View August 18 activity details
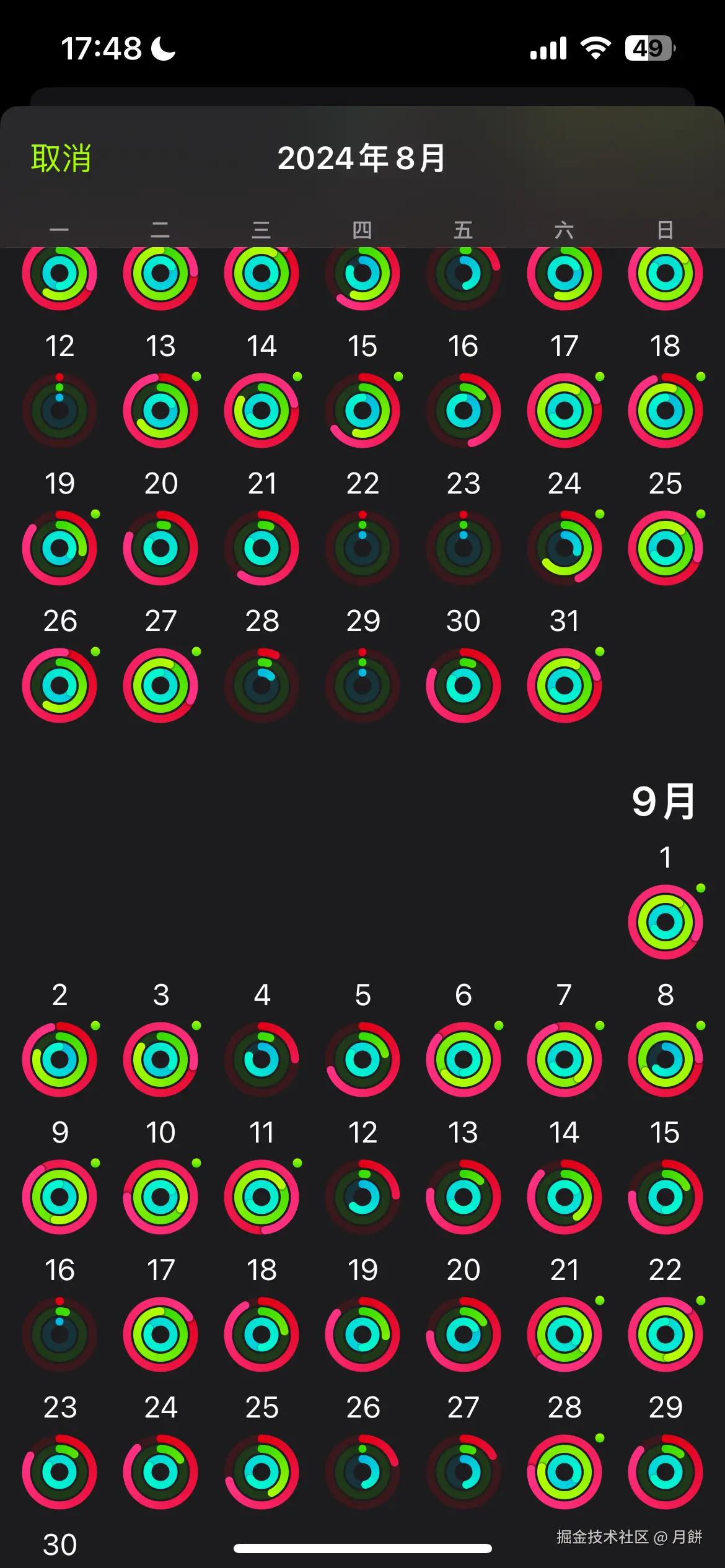The image size is (725, 1568). (665, 410)
